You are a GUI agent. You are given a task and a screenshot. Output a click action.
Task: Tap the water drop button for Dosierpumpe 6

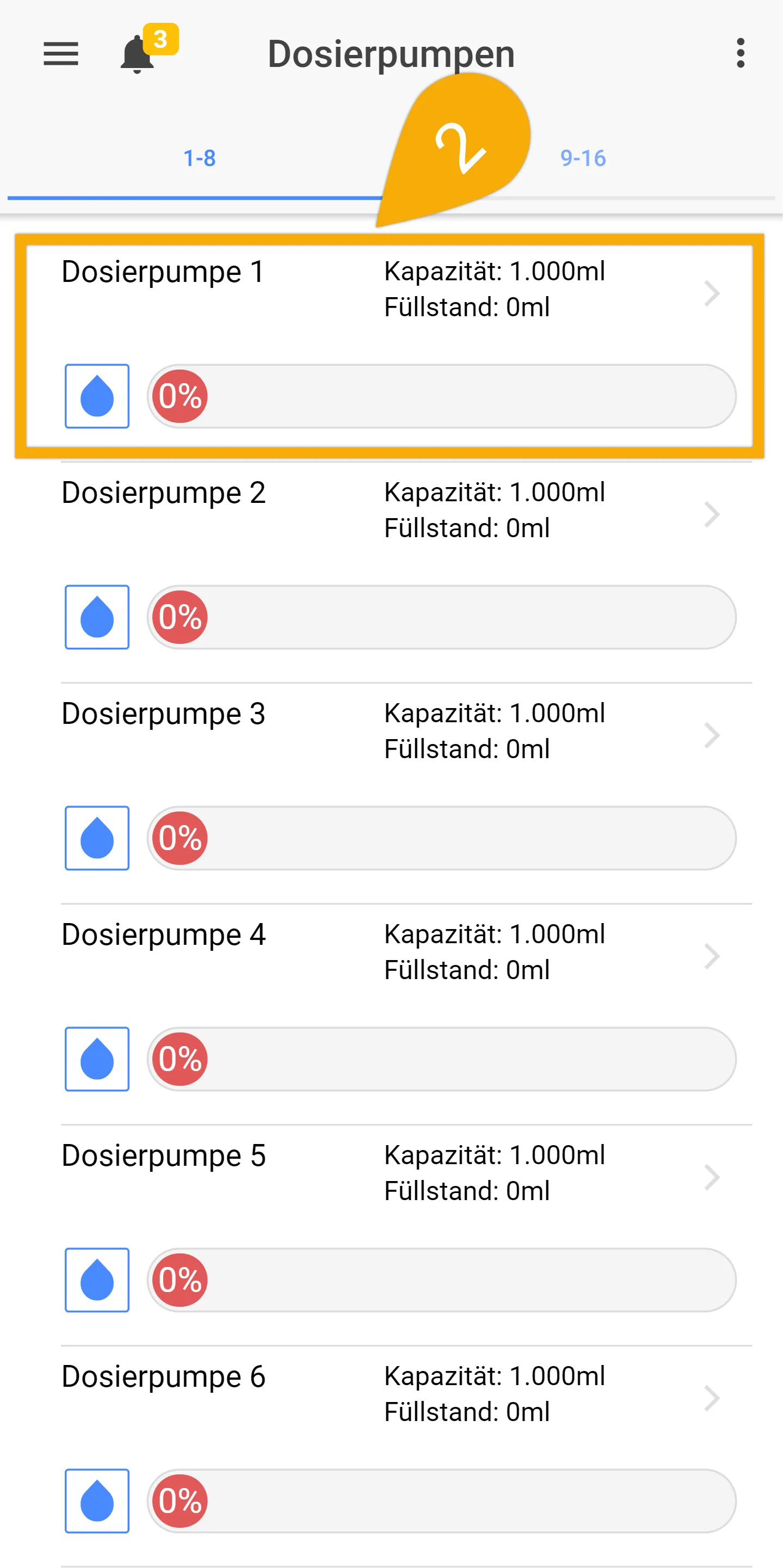point(97,1501)
